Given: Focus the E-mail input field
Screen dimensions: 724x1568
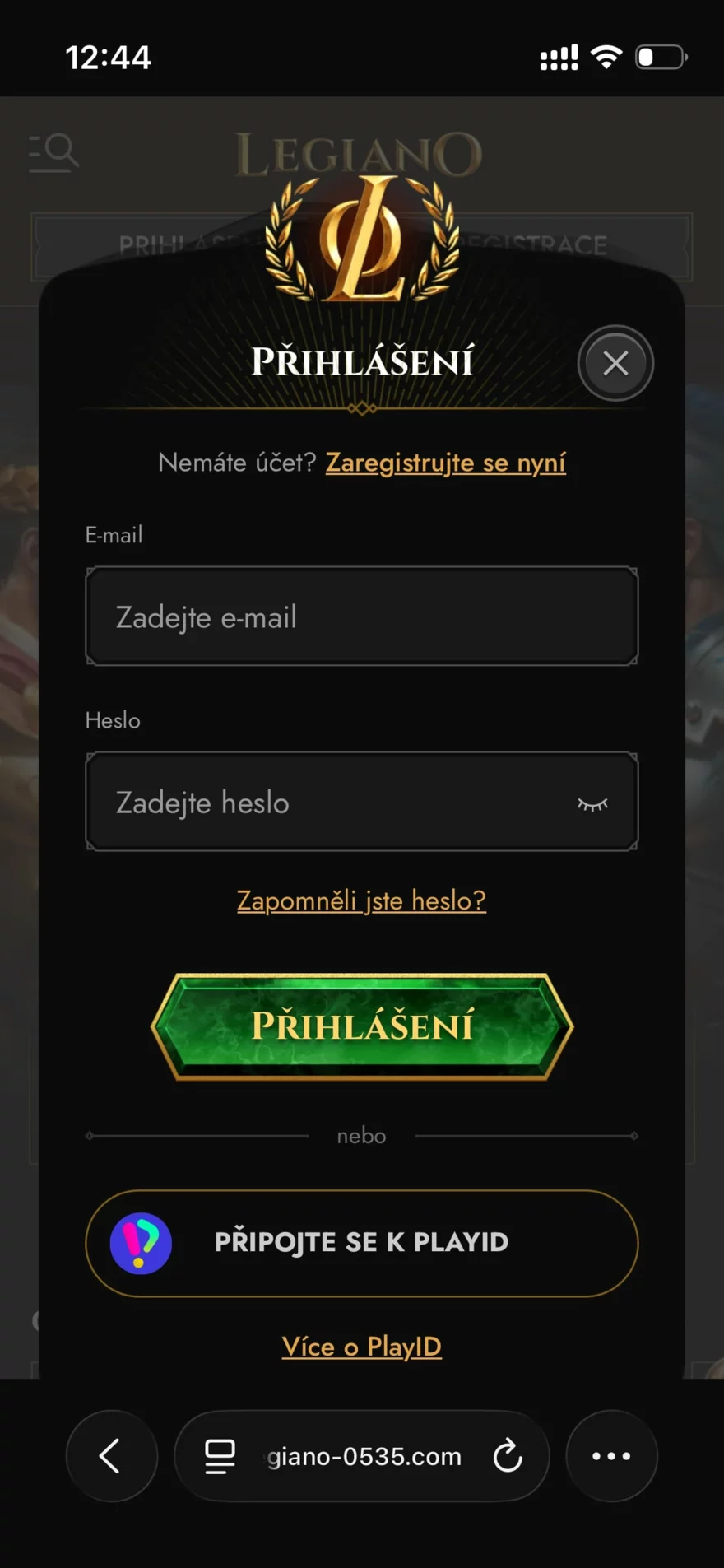Looking at the screenshot, I should coord(362,616).
